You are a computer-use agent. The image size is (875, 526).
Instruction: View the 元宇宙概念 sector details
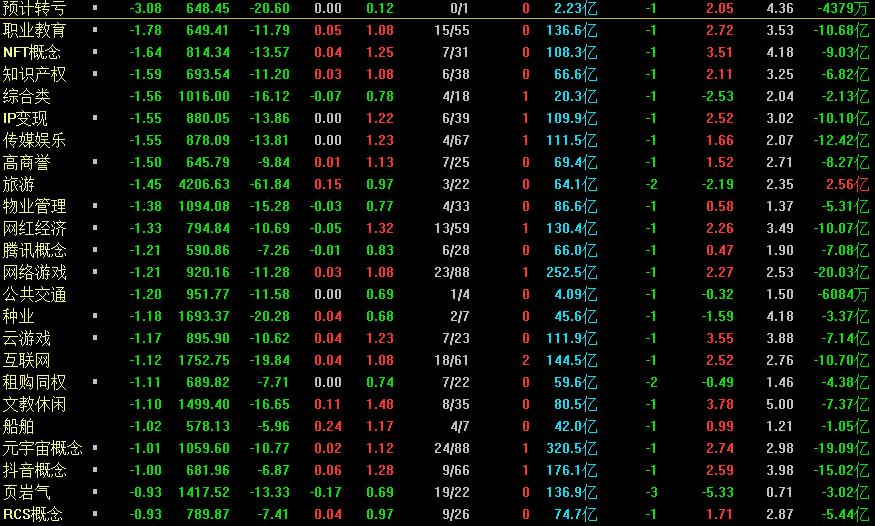pos(43,448)
